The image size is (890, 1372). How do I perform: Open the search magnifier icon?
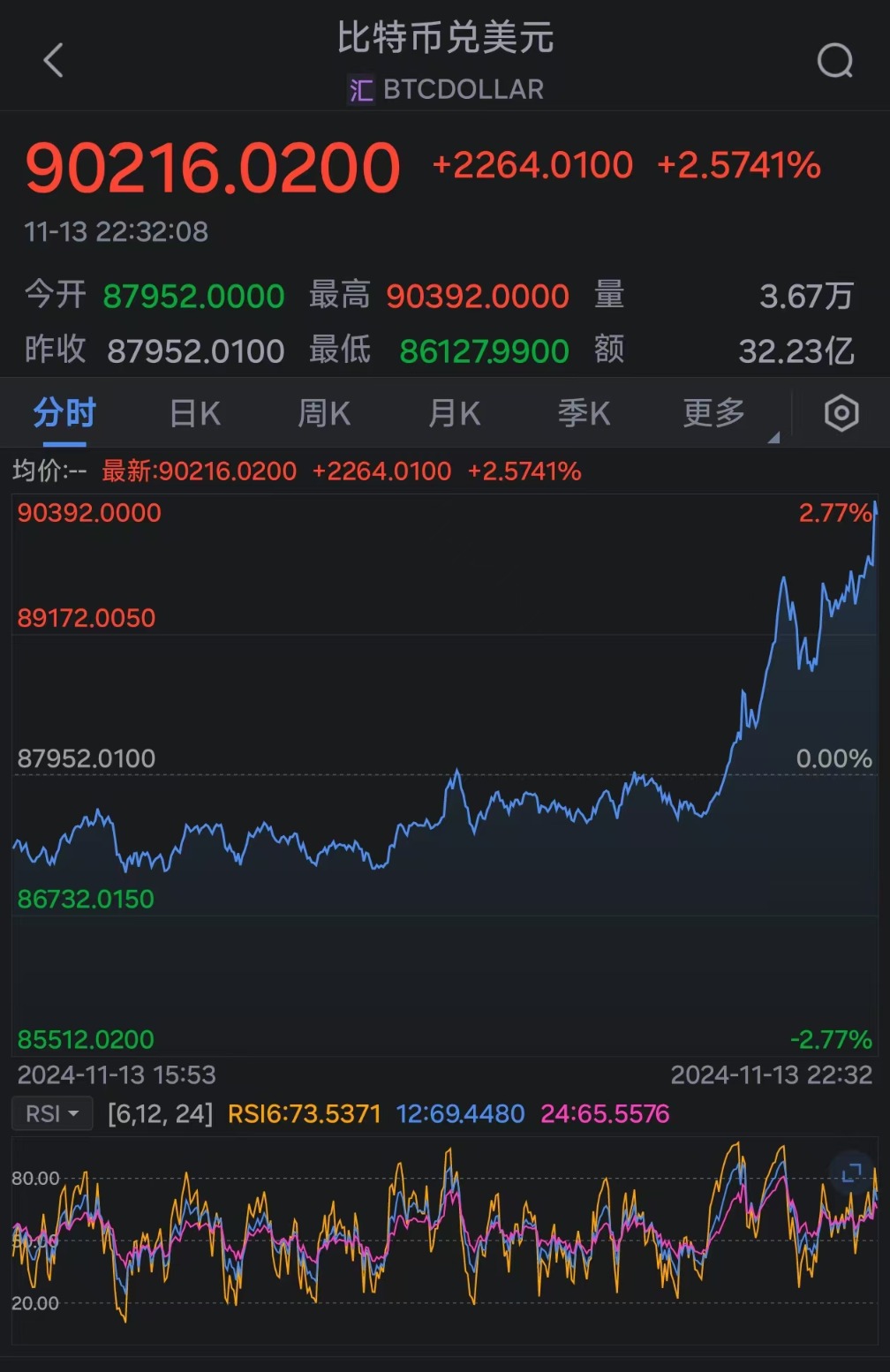(834, 61)
